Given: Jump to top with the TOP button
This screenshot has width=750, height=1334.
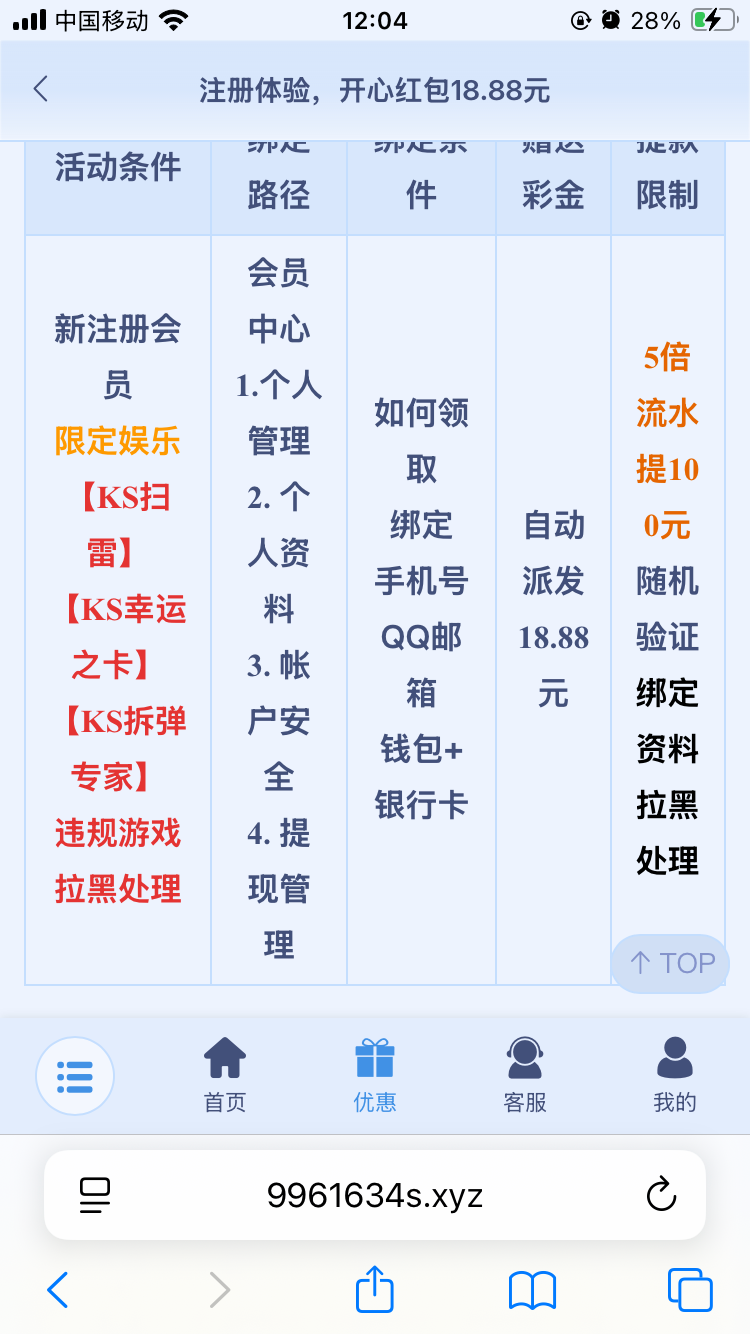Looking at the screenshot, I should click(671, 963).
